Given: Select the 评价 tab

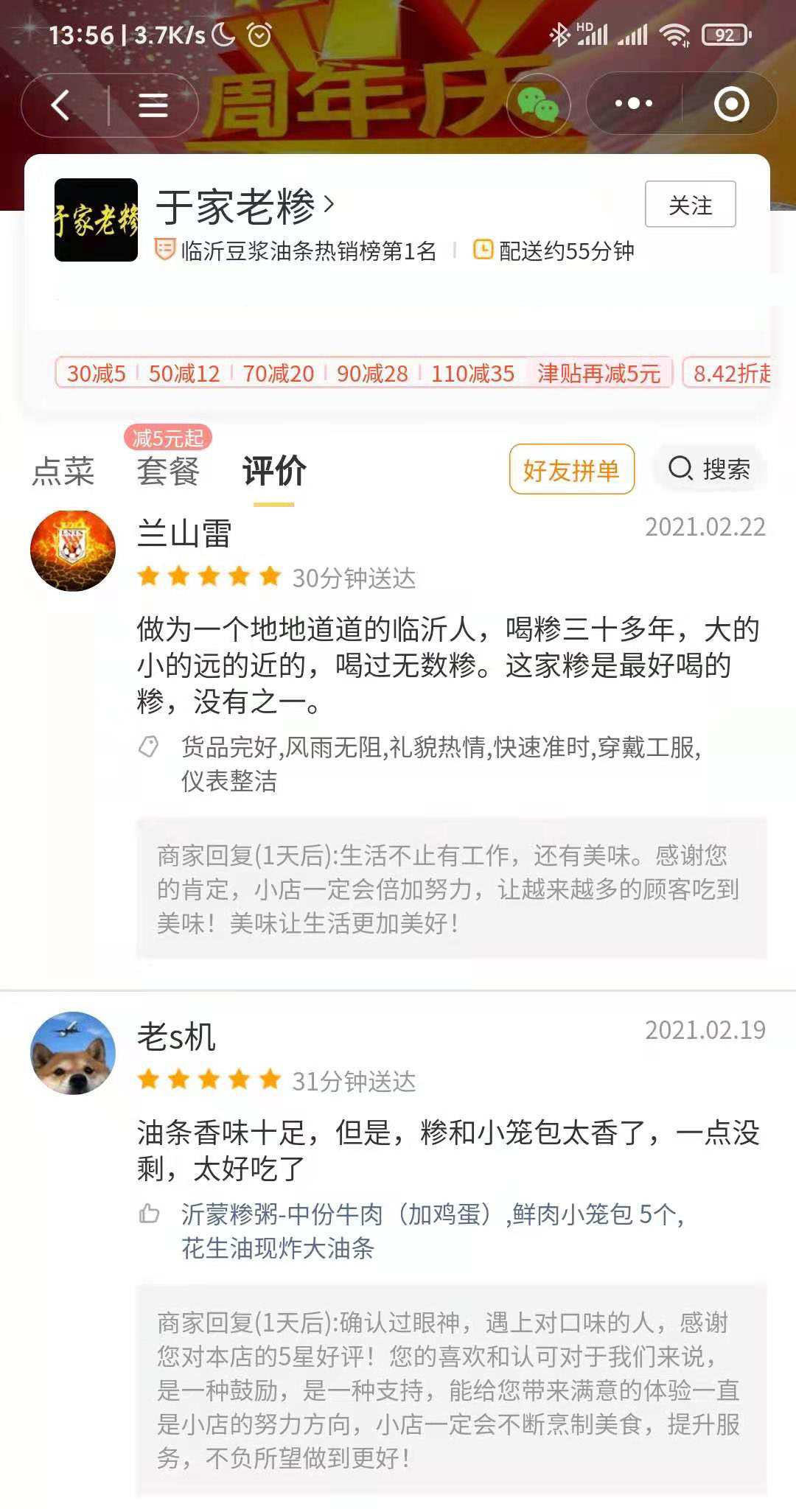Looking at the screenshot, I should pos(274,470).
